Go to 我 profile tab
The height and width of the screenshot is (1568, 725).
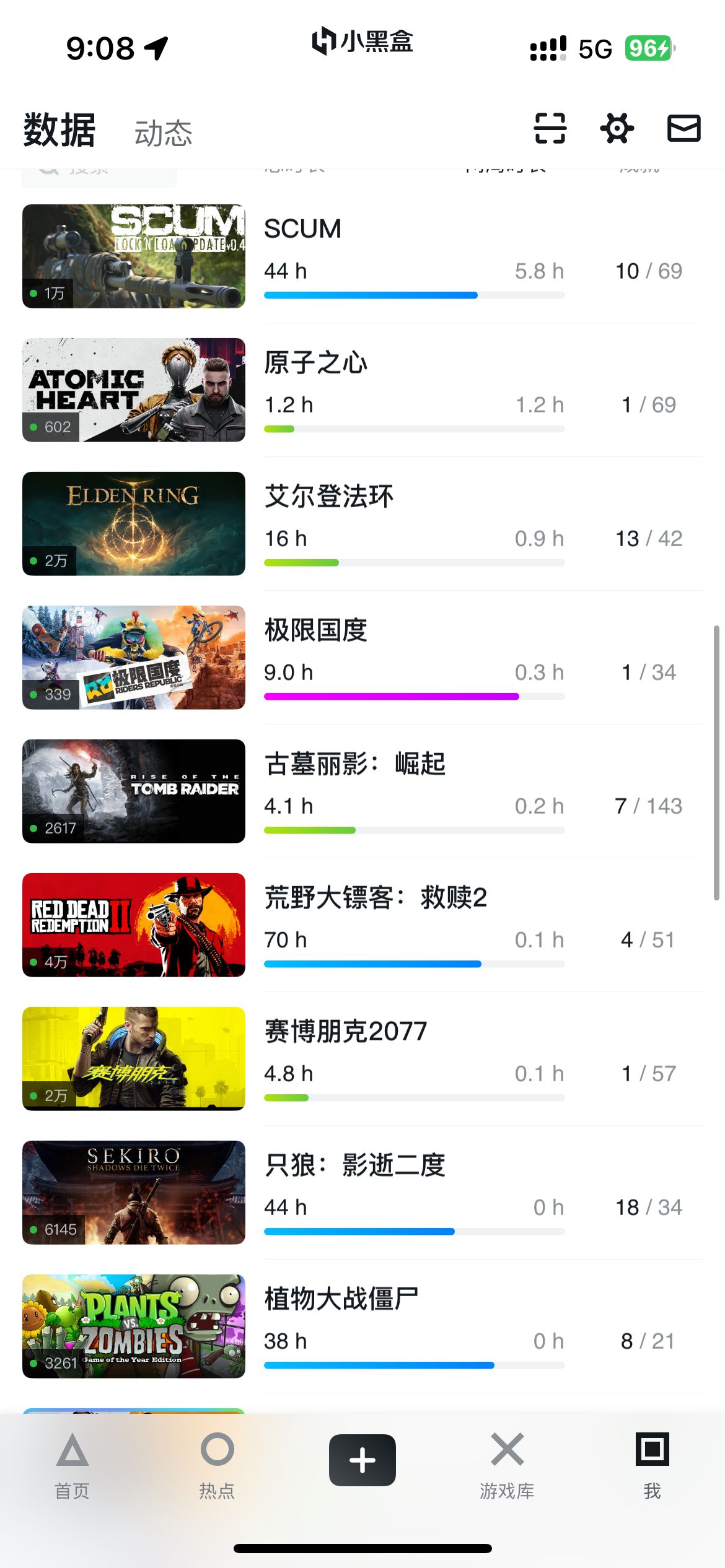tap(652, 1465)
